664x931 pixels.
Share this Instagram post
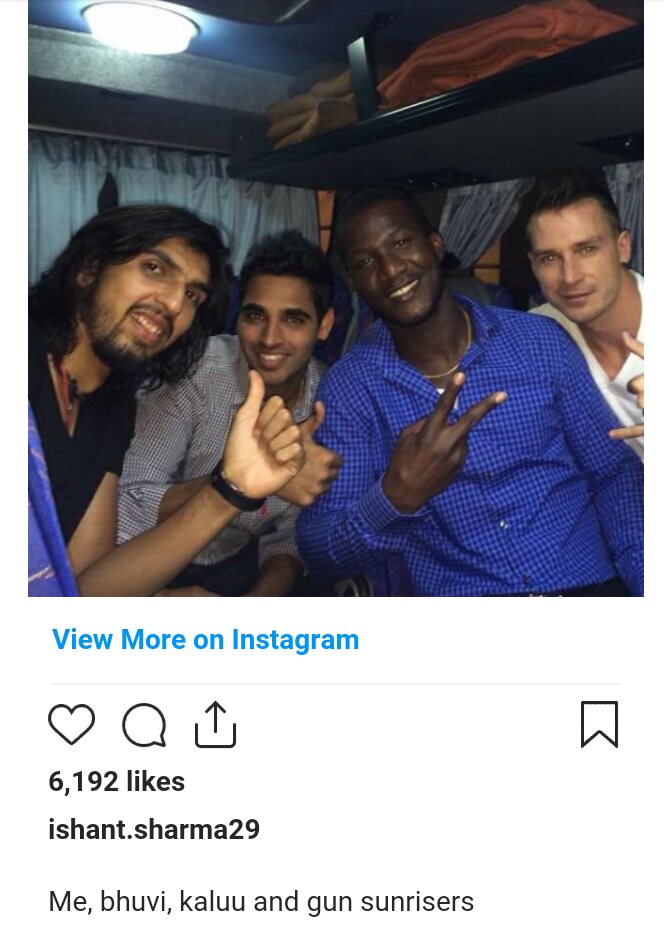(215, 725)
